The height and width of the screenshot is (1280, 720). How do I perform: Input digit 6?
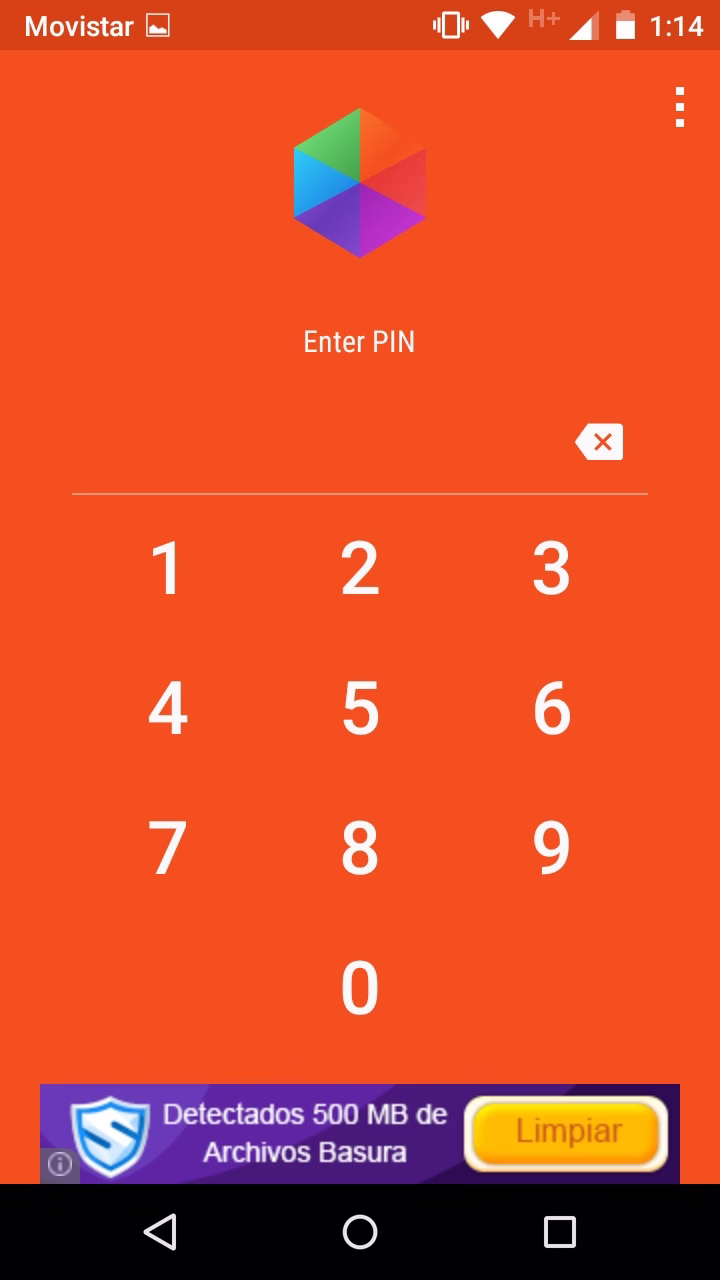point(551,708)
